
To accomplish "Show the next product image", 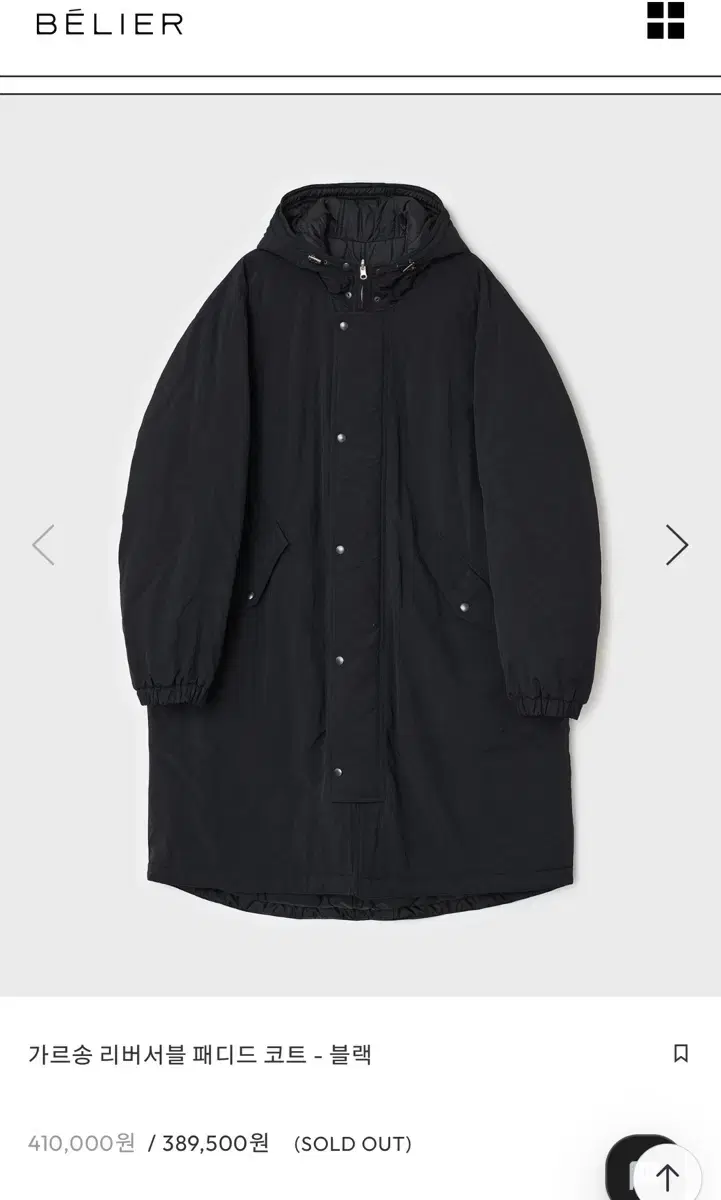I will pyautogui.click(x=677, y=545).
